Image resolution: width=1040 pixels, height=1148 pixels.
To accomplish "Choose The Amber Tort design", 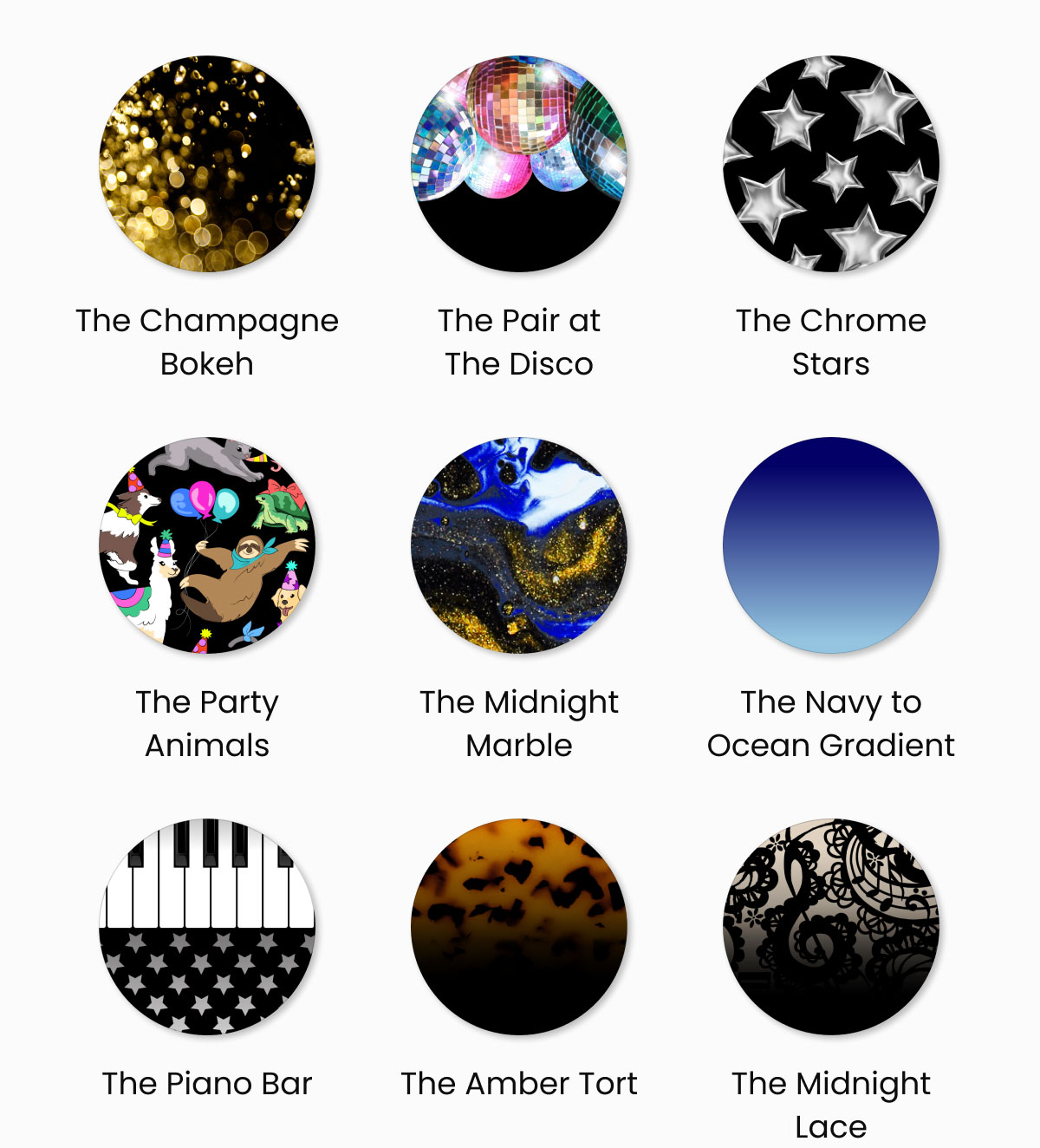I will pos(519,927).
